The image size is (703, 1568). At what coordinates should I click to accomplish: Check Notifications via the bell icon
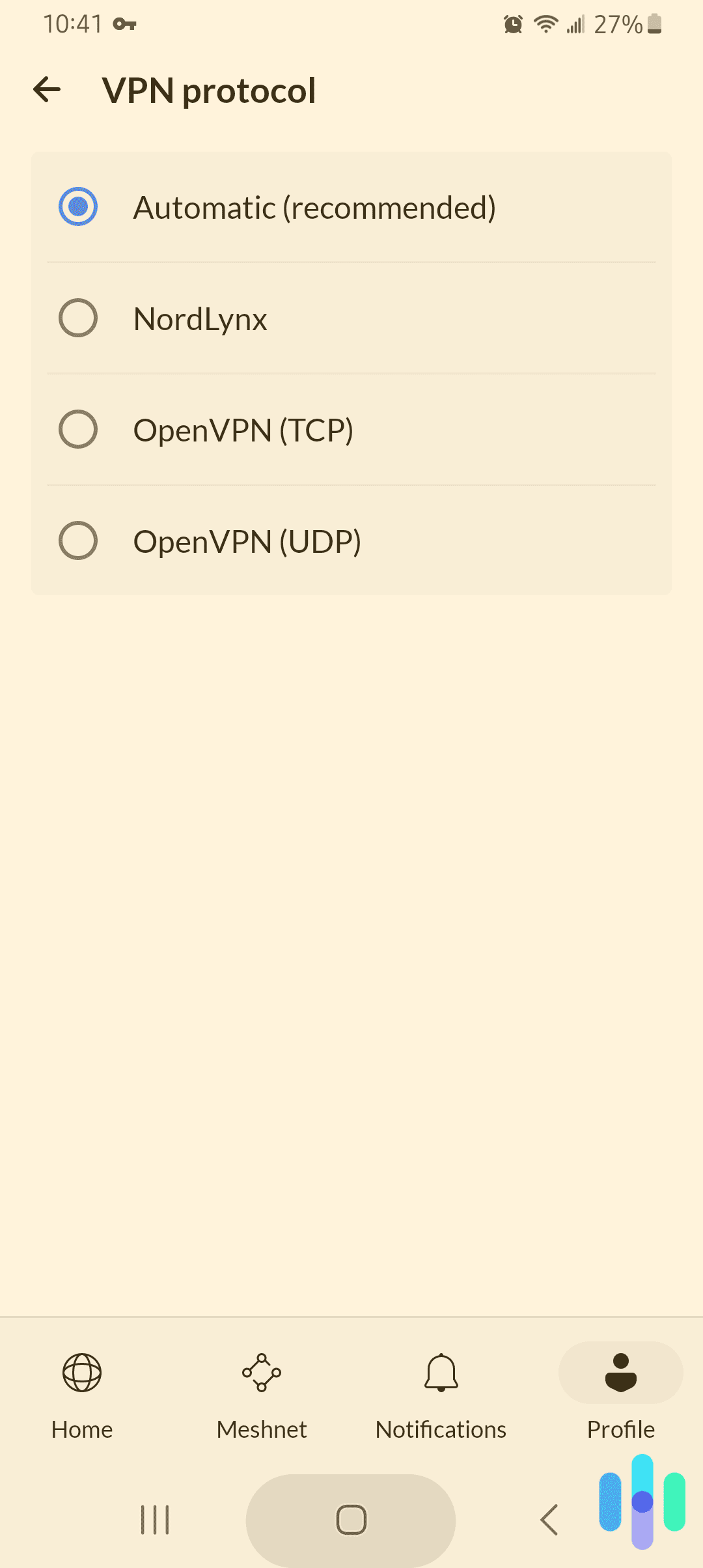click(441, 1373)
